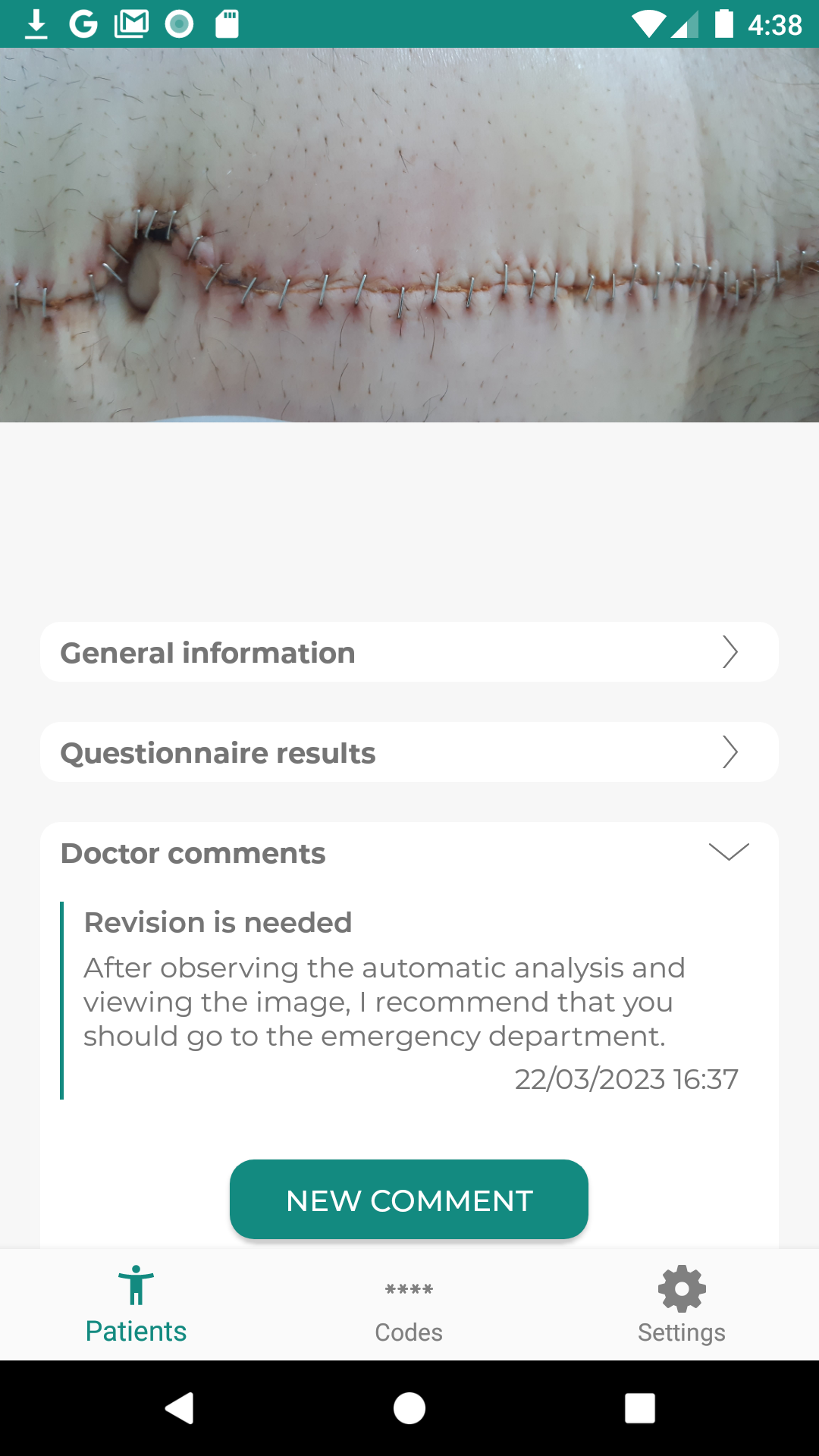
Task: Collapse the Doctor comments section
Action: [726, 852]
